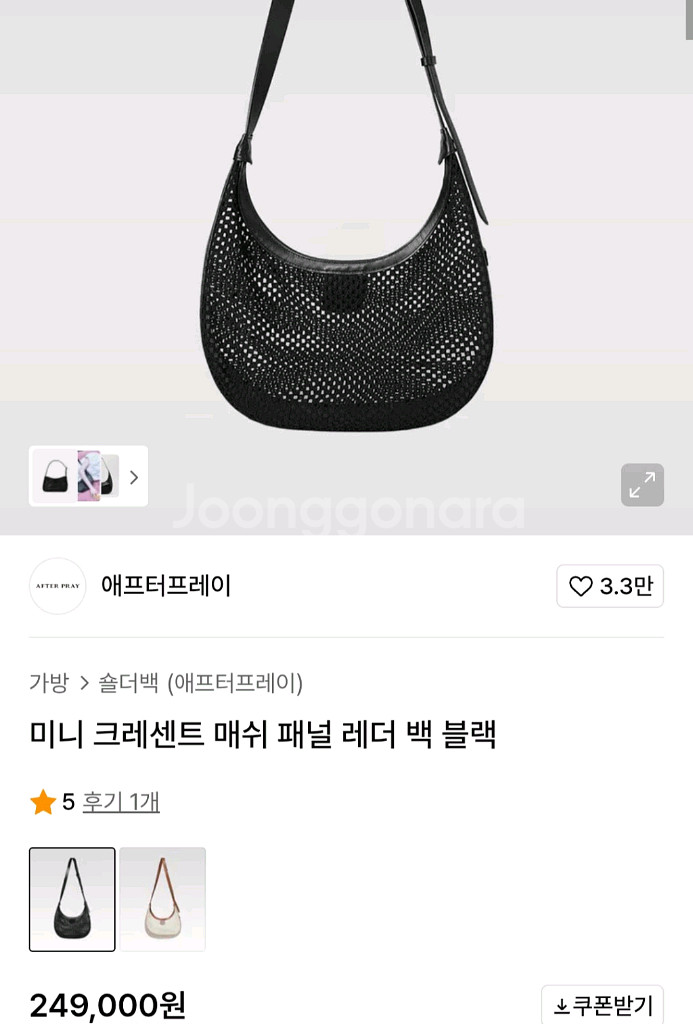693x1024 pixels.
Task: Select the ivory bag color option
Action: click(x=163, y=899)
